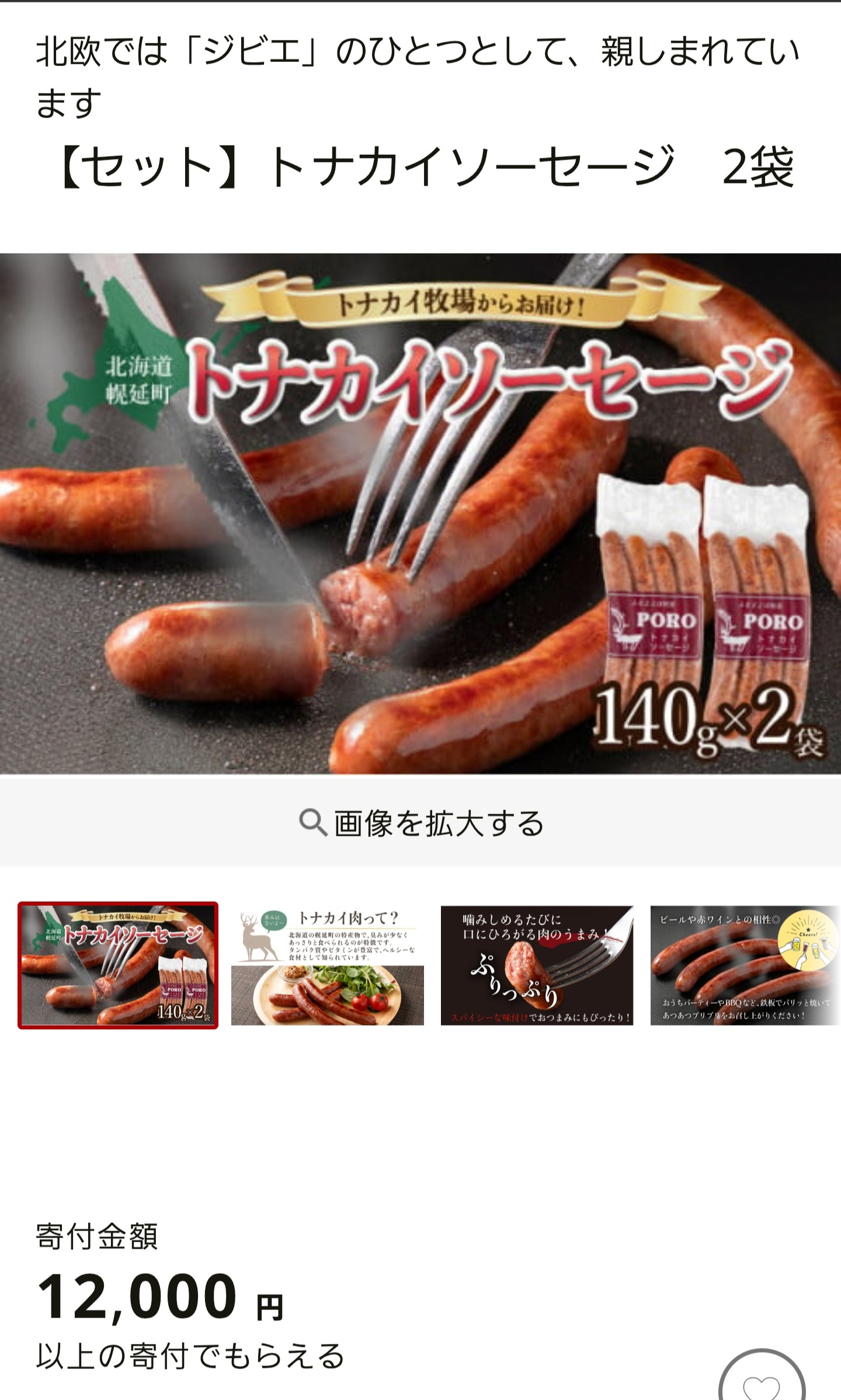Viewport: 841px width, 1400px height.
Task: Open the main トナカイソーセージ product image
Action: 420,513
